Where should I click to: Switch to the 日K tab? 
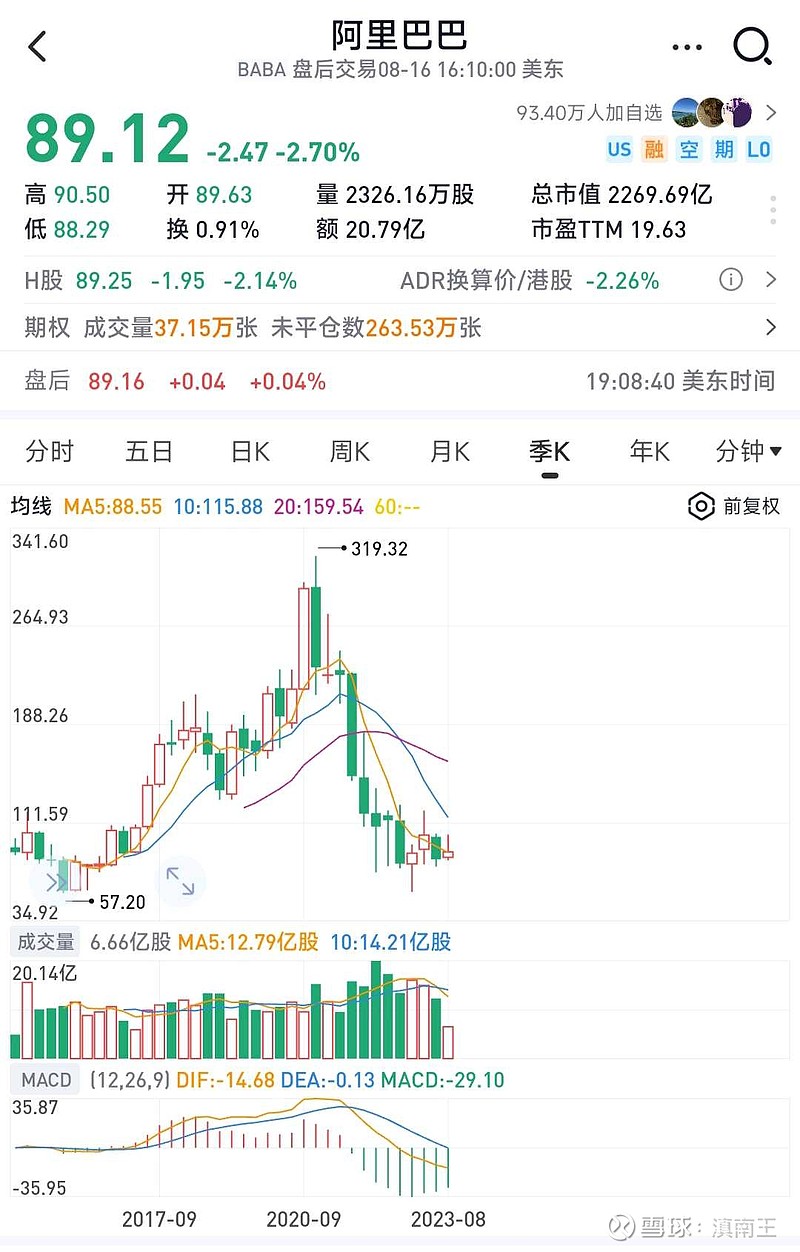click(248, 452)
